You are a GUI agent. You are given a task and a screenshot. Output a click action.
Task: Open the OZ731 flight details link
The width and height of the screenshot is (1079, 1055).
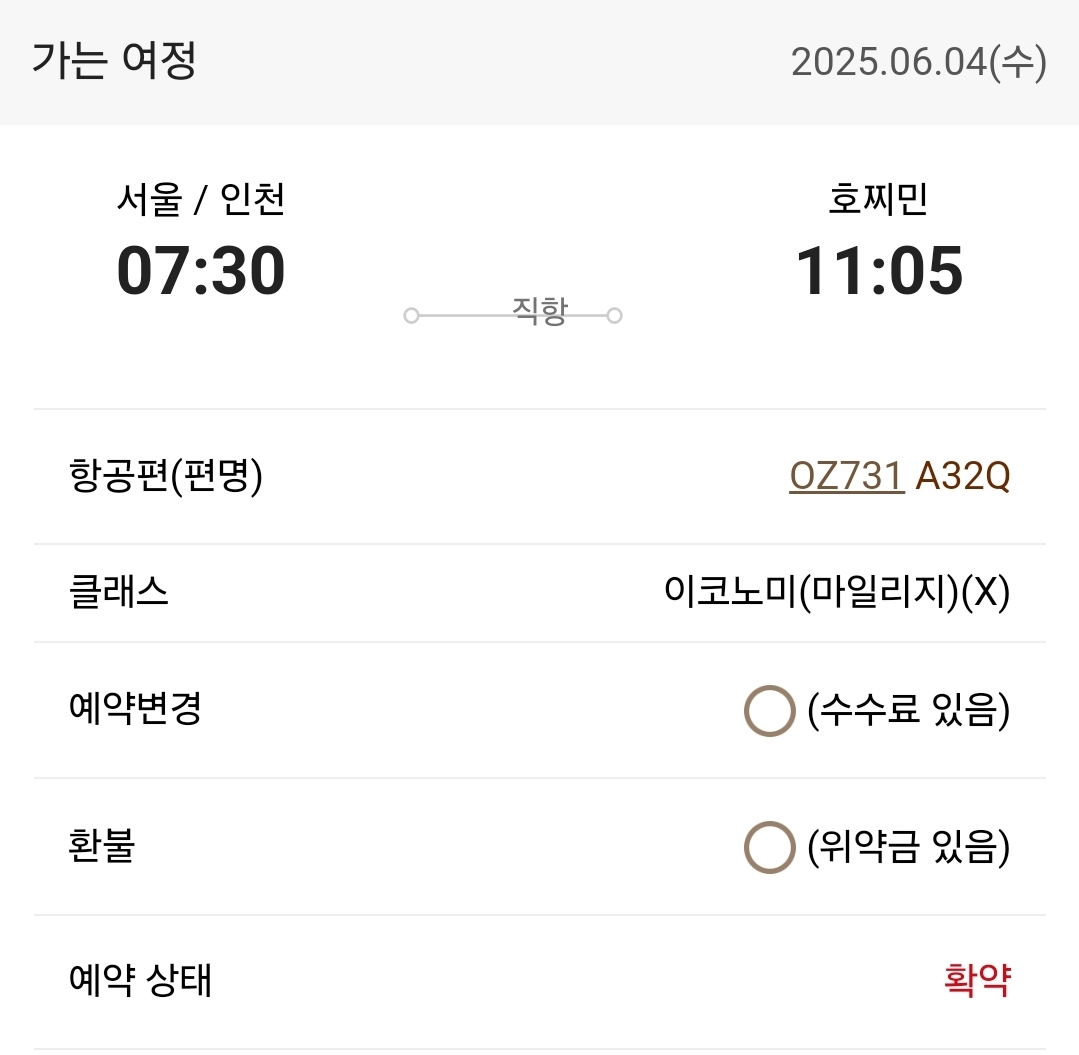[846, 477]
